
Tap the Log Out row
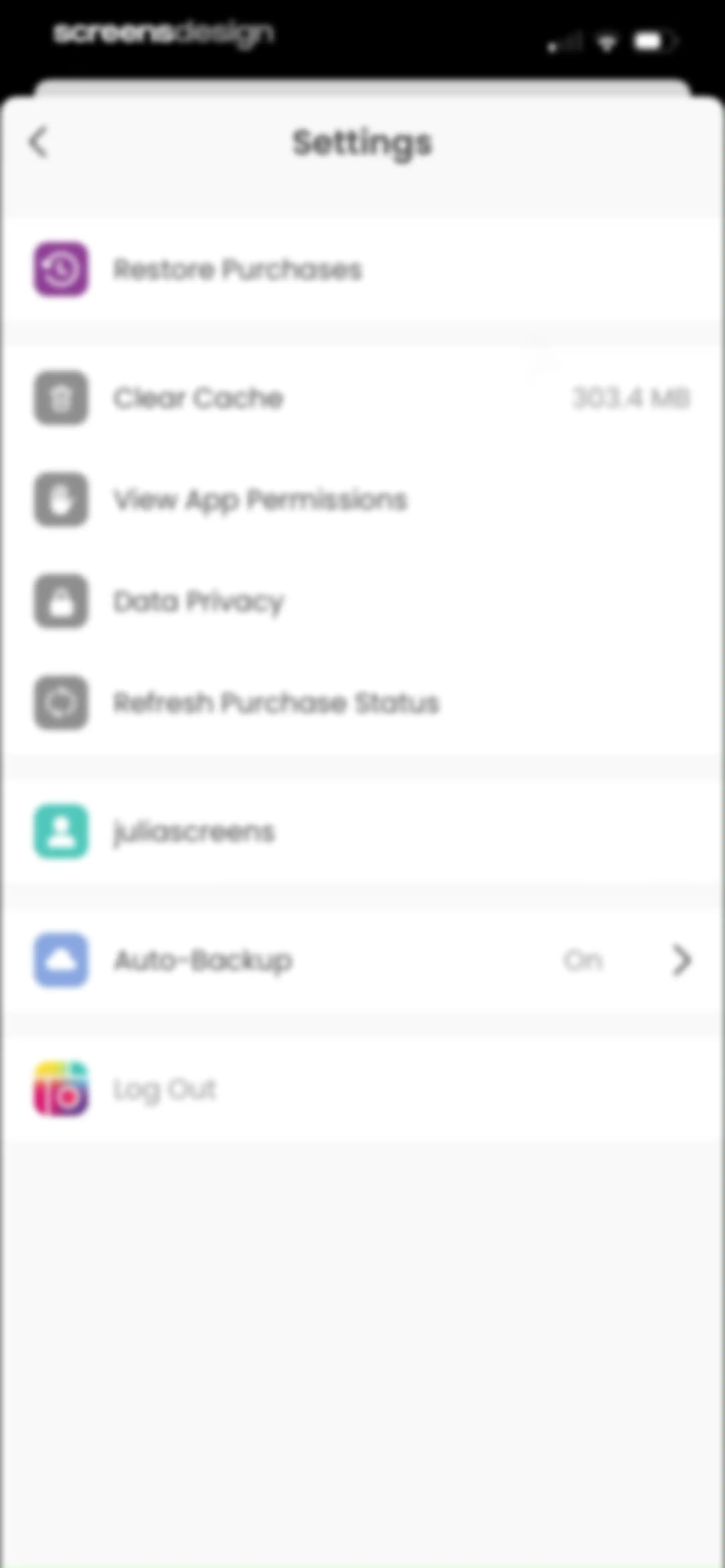pyautogui.click(x=362, y=1089)
